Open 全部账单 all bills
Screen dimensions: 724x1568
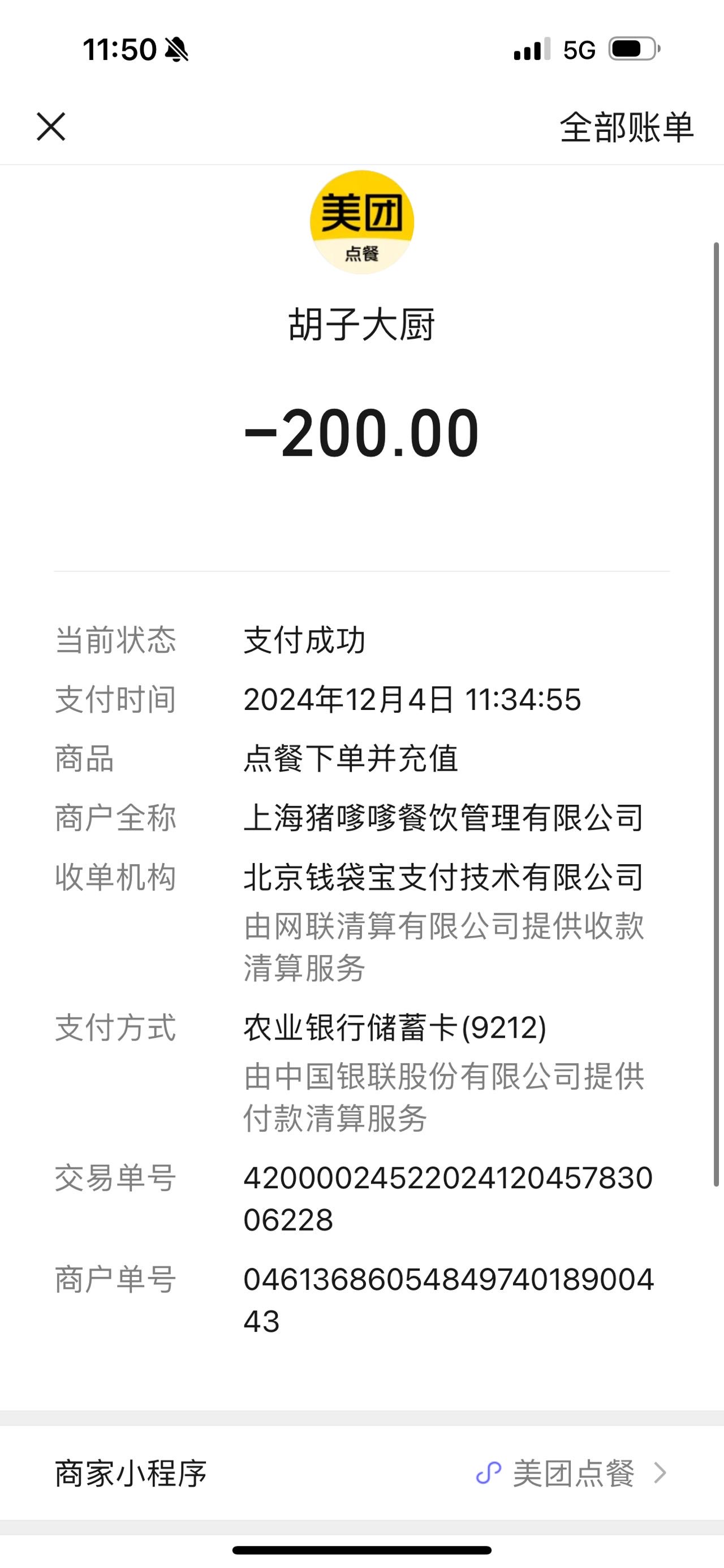click(x=627, y=127)
